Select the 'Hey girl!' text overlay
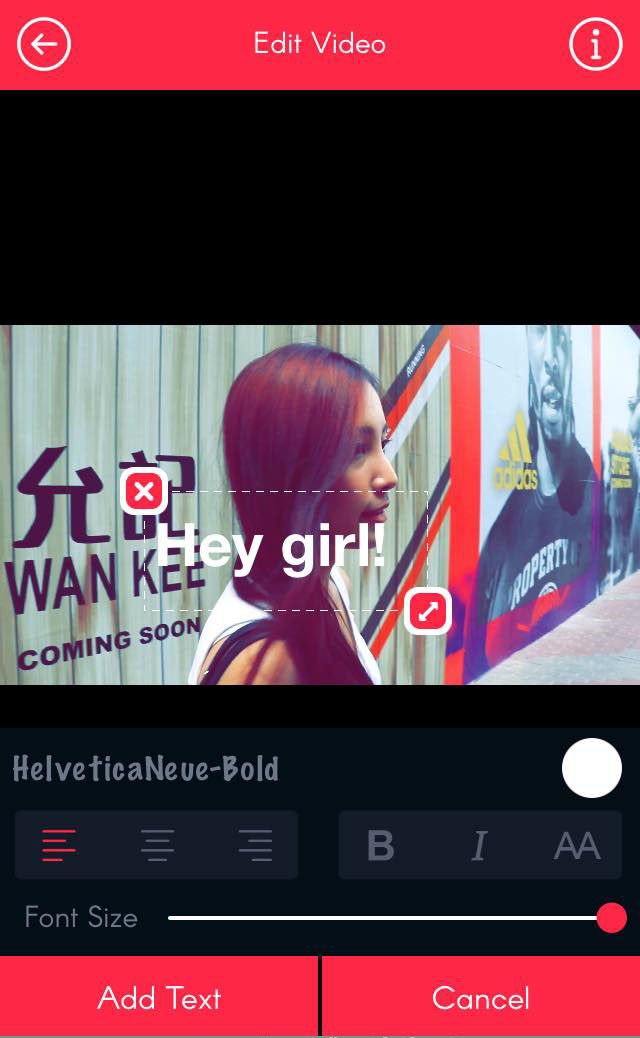 pyautogui.click(x=272, y=549)
